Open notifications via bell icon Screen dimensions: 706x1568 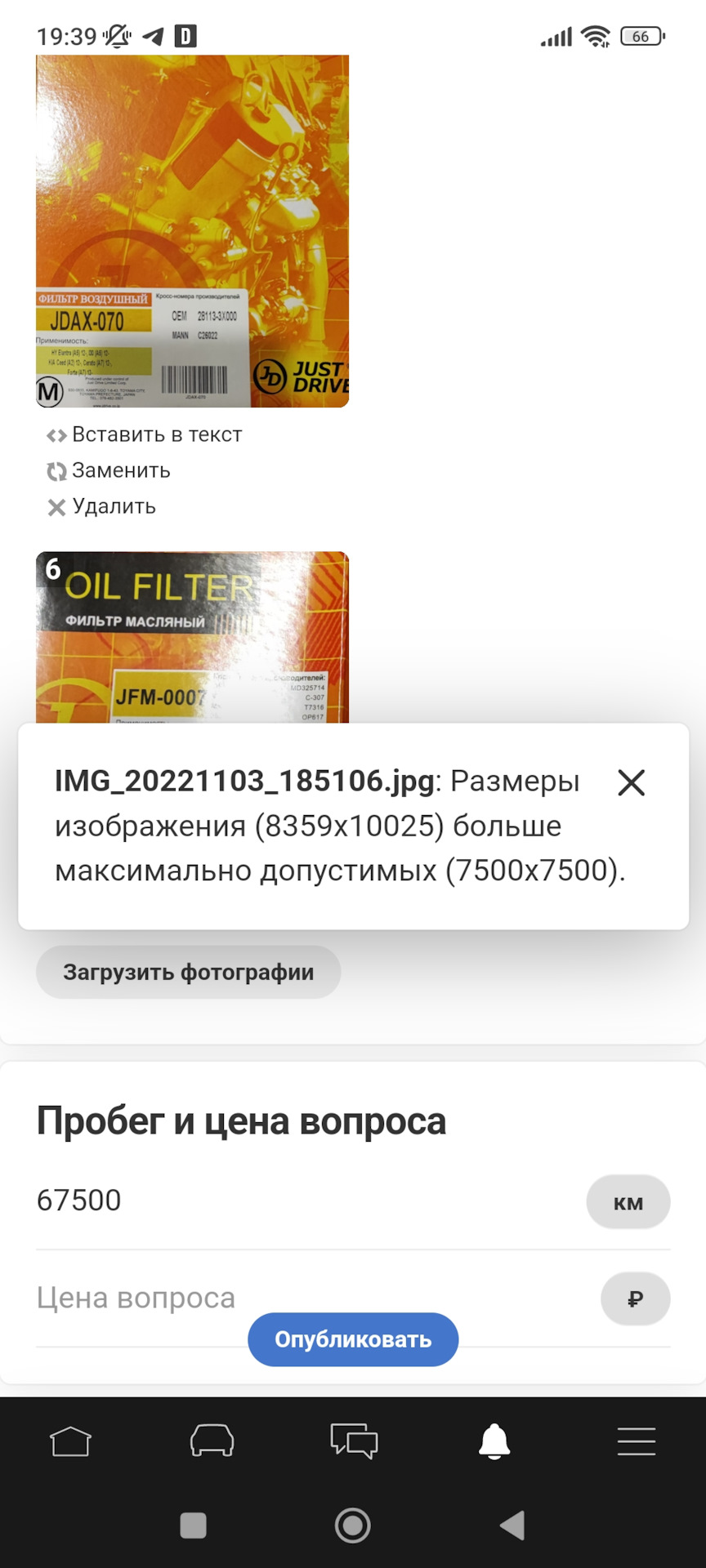tap(494, 1442)
